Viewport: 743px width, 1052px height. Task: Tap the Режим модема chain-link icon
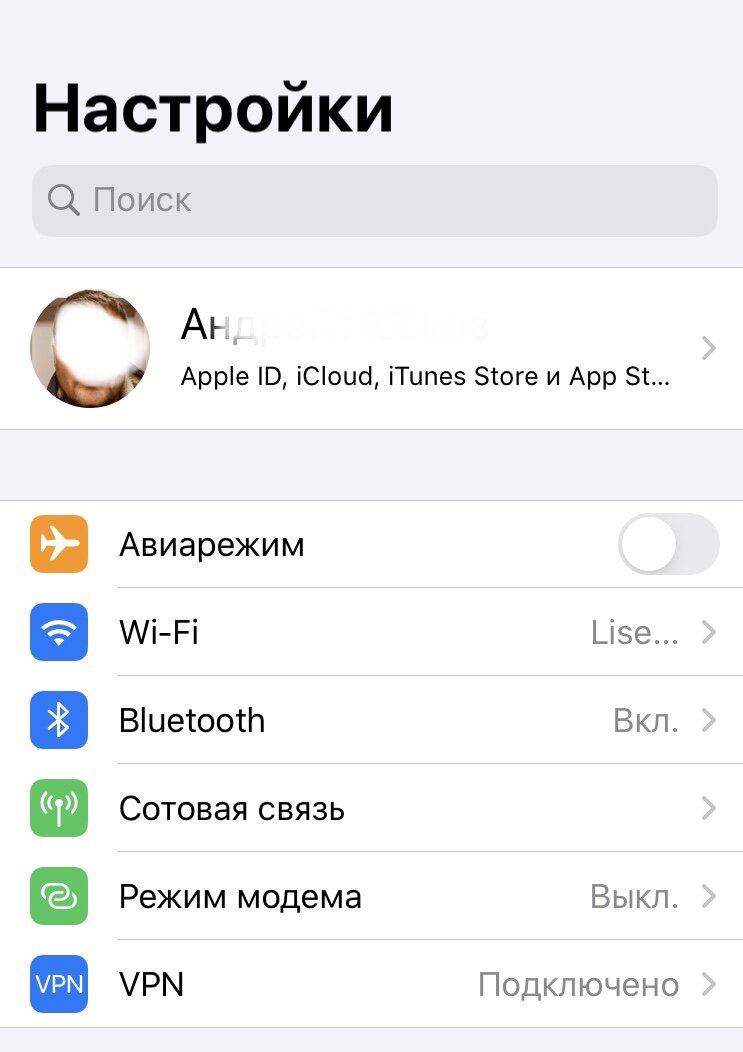58,896
